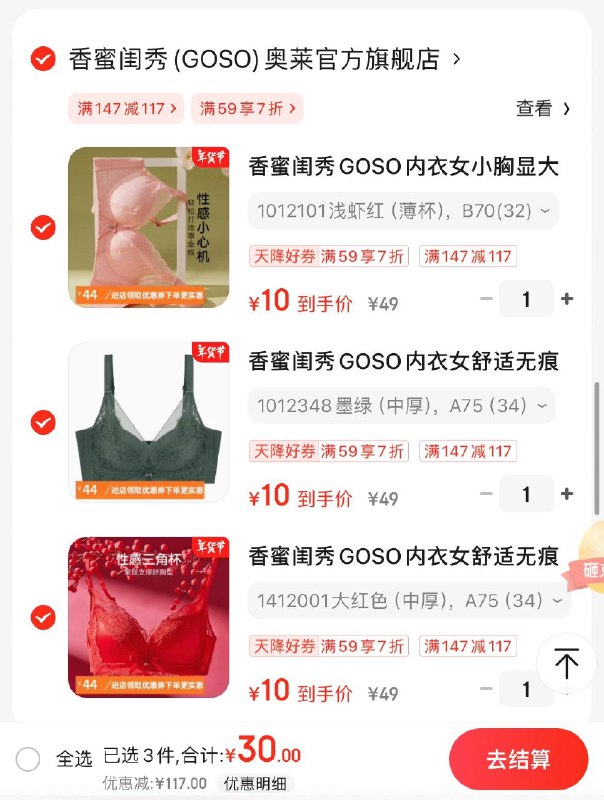Uncheck the 香蜜闺秀 store checkbox
This screenshot has width=604, height=800.
[42, 60]
